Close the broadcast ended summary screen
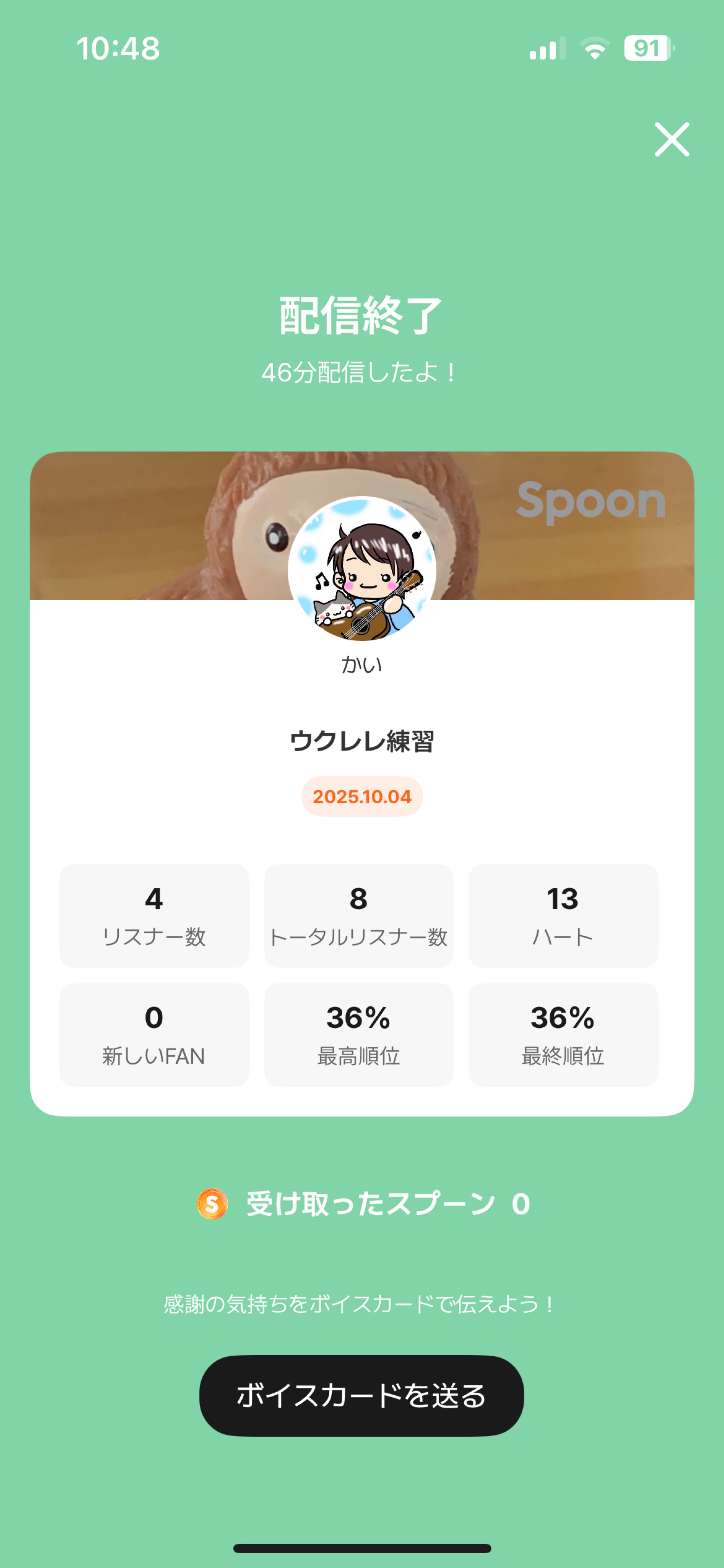724x1568 pixels. pyautogui.click(x=672, y=139)
